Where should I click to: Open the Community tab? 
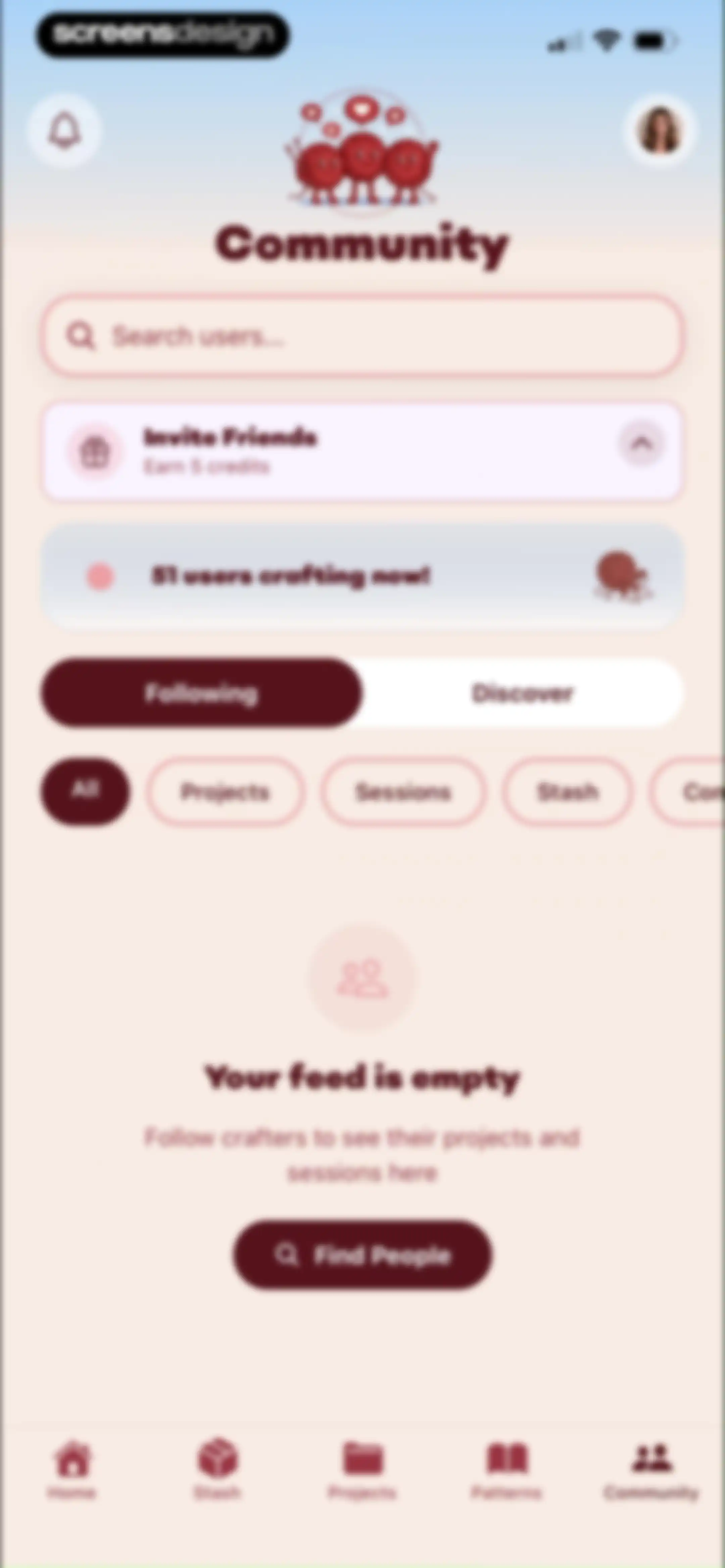coord(651,1470)
